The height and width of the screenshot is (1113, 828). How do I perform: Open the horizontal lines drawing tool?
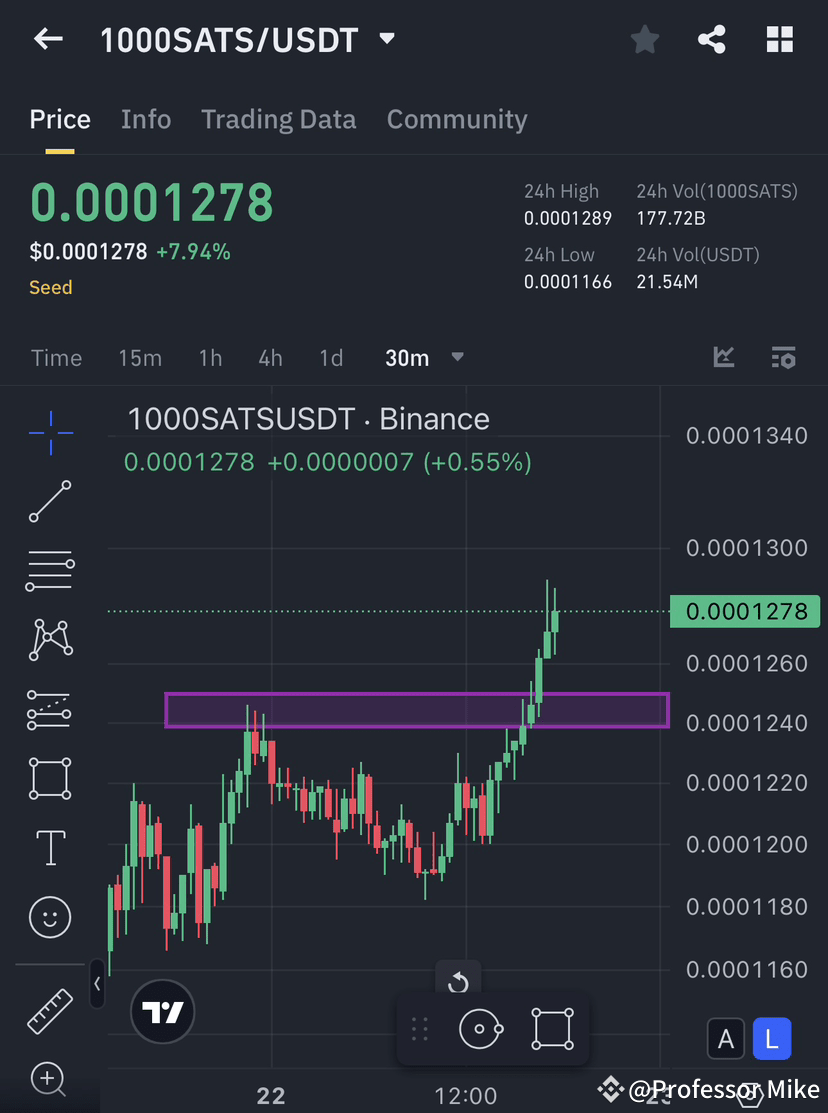pos(49,570)
